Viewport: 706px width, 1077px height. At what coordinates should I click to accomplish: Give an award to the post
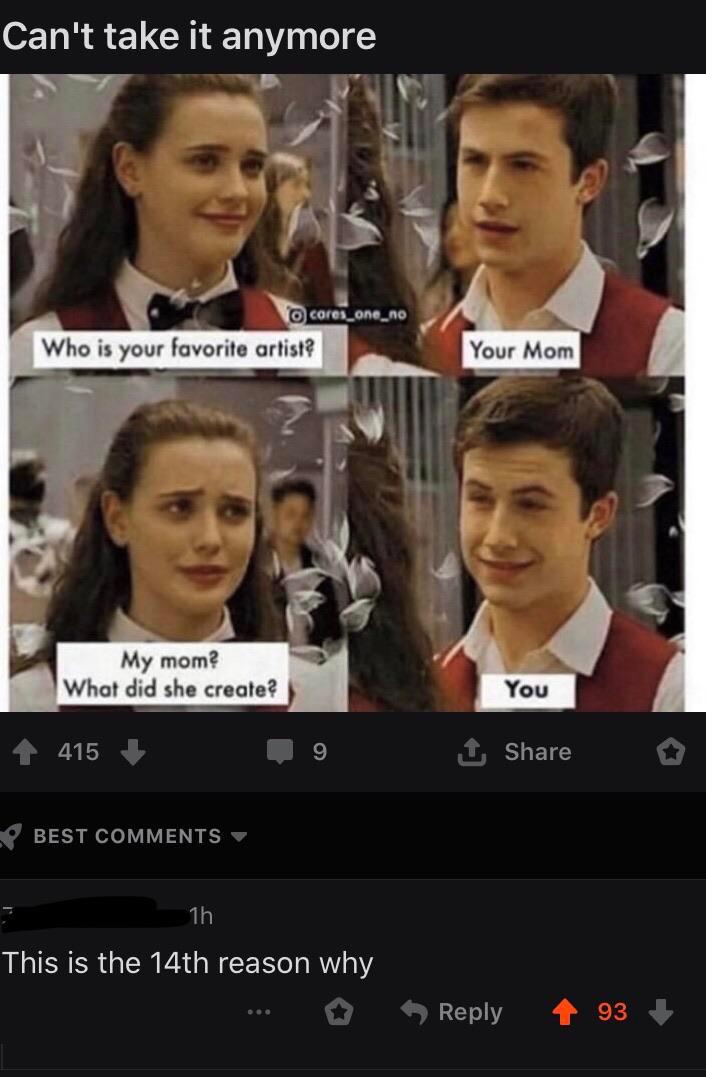[670, 752]
